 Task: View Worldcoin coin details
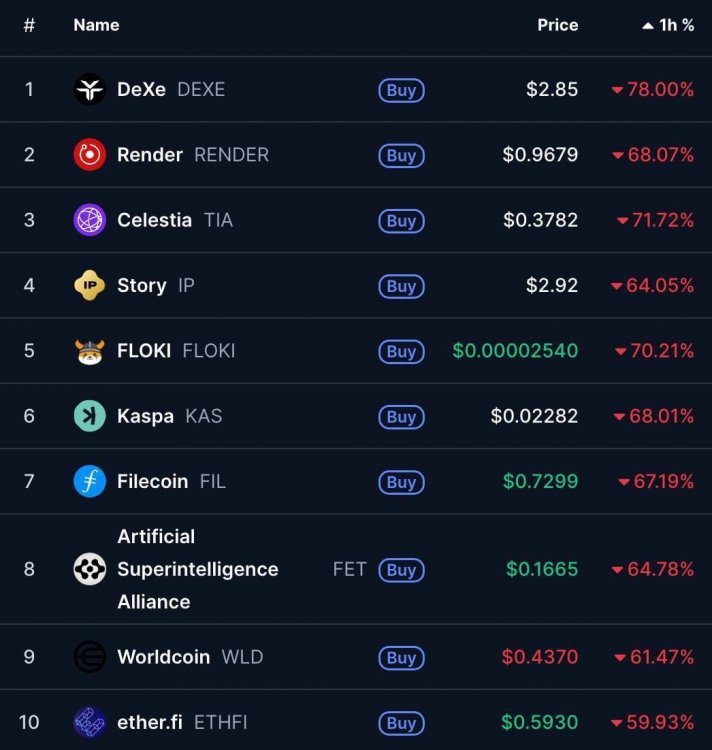[163, 657]
